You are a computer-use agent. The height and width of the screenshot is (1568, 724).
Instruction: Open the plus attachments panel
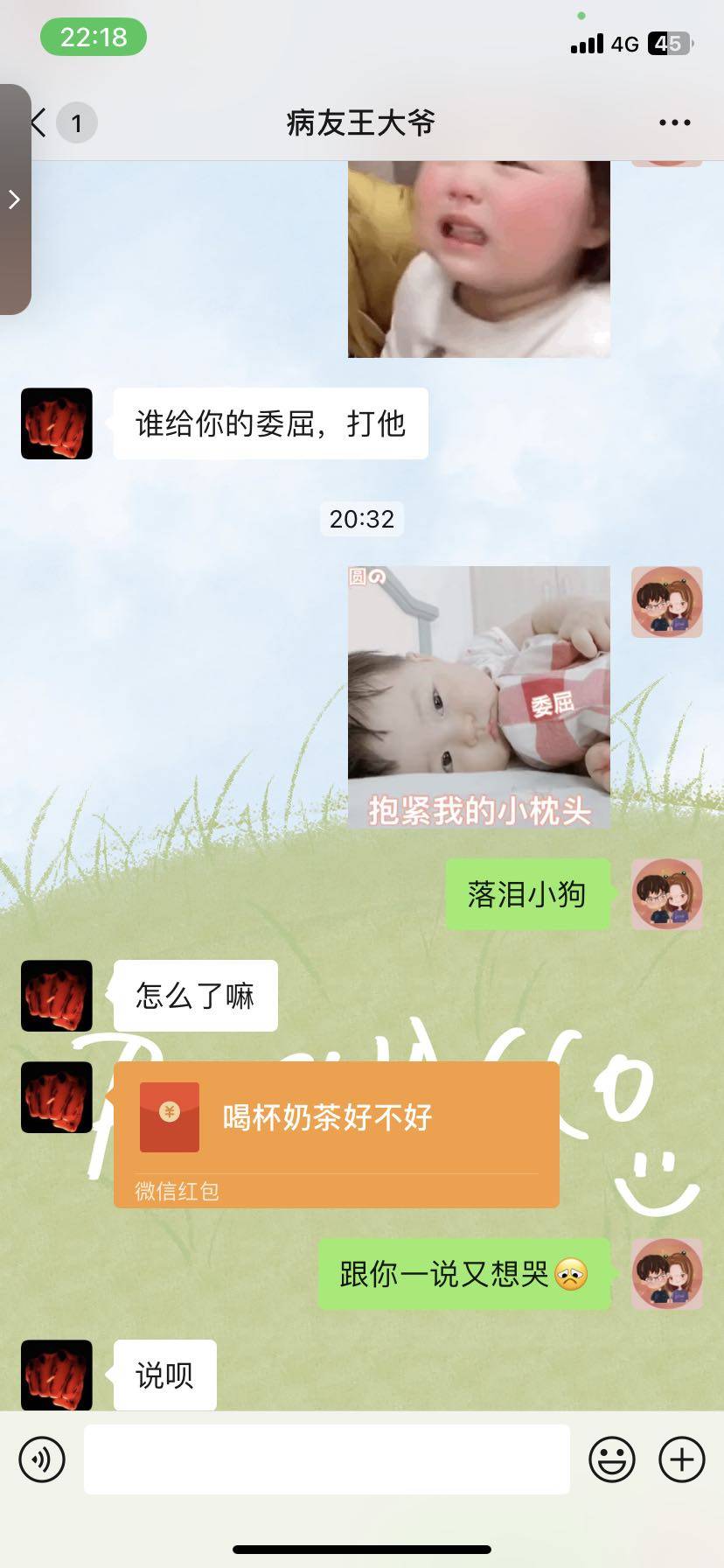(681, 1459)
